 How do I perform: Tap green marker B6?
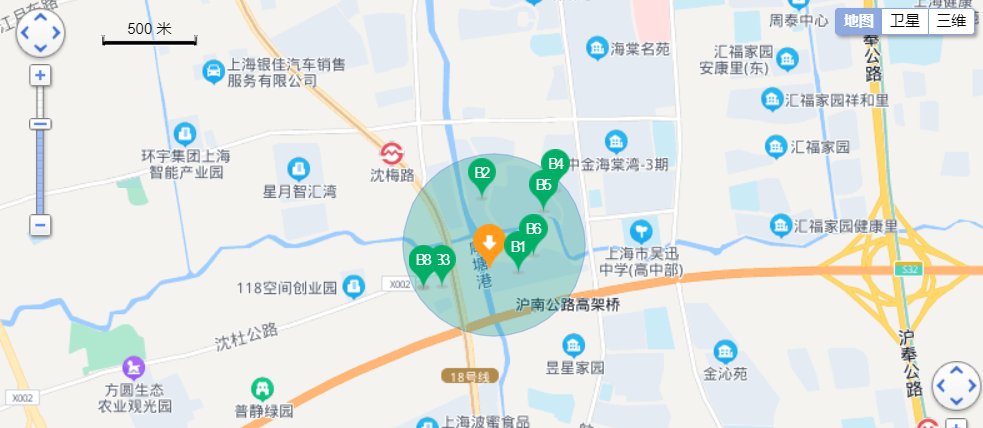pyautogui.click(x=533, y=230)
